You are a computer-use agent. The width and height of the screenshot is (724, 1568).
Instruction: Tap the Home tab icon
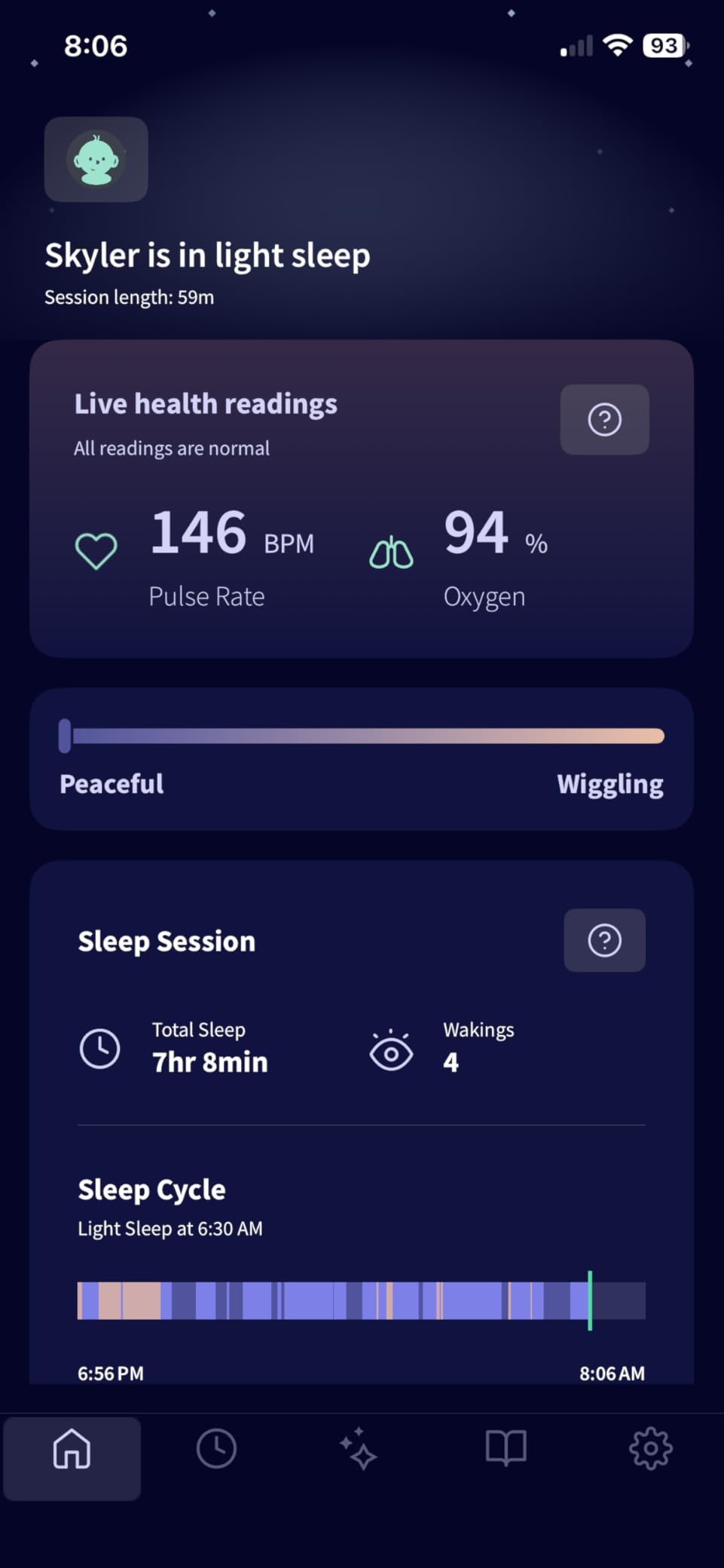tap(72, 1448)
